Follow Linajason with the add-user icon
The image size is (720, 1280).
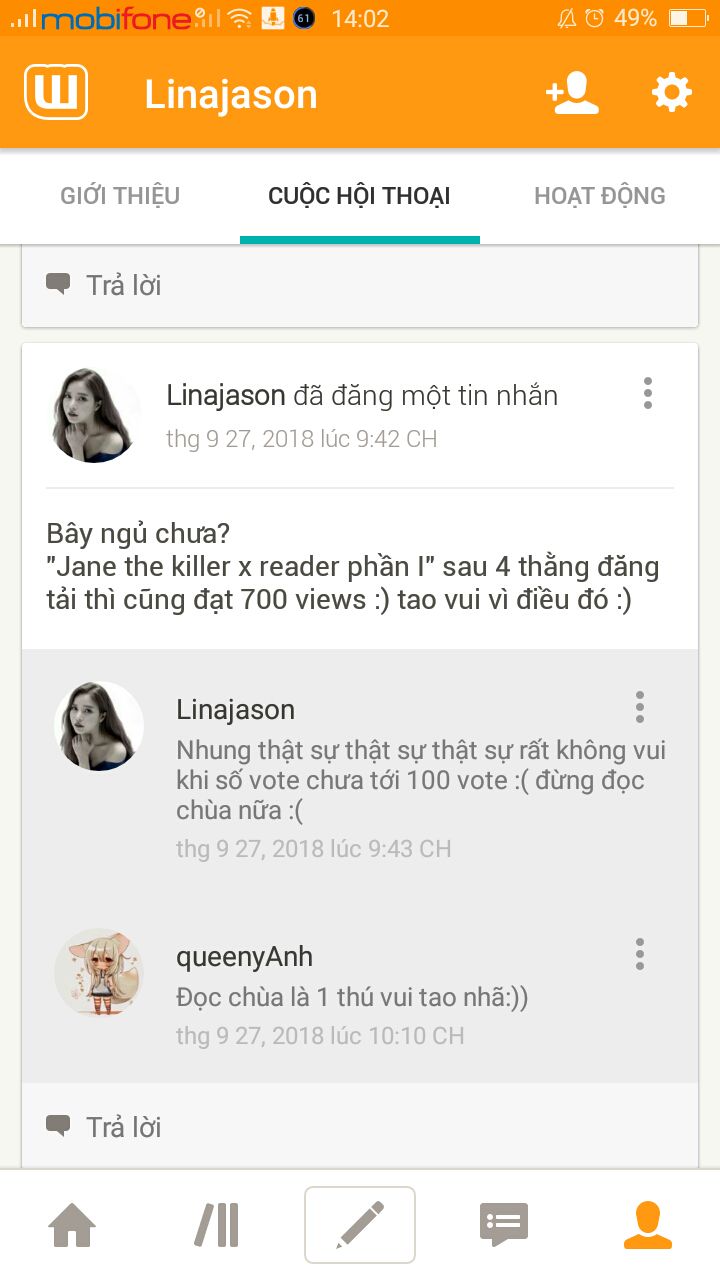(x=572, y=93)
